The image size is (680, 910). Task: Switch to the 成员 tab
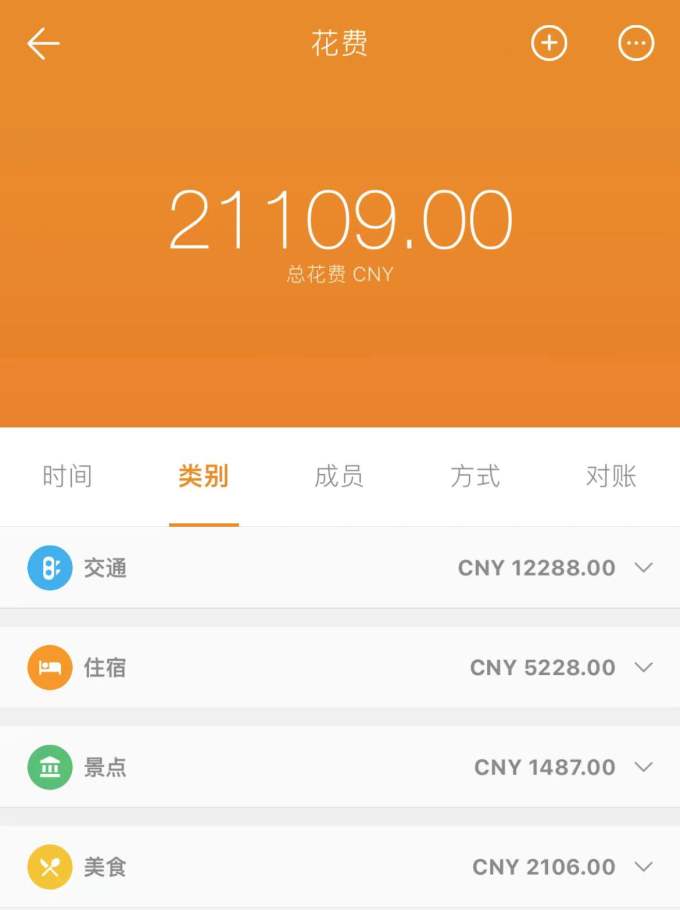coord(339,476)
